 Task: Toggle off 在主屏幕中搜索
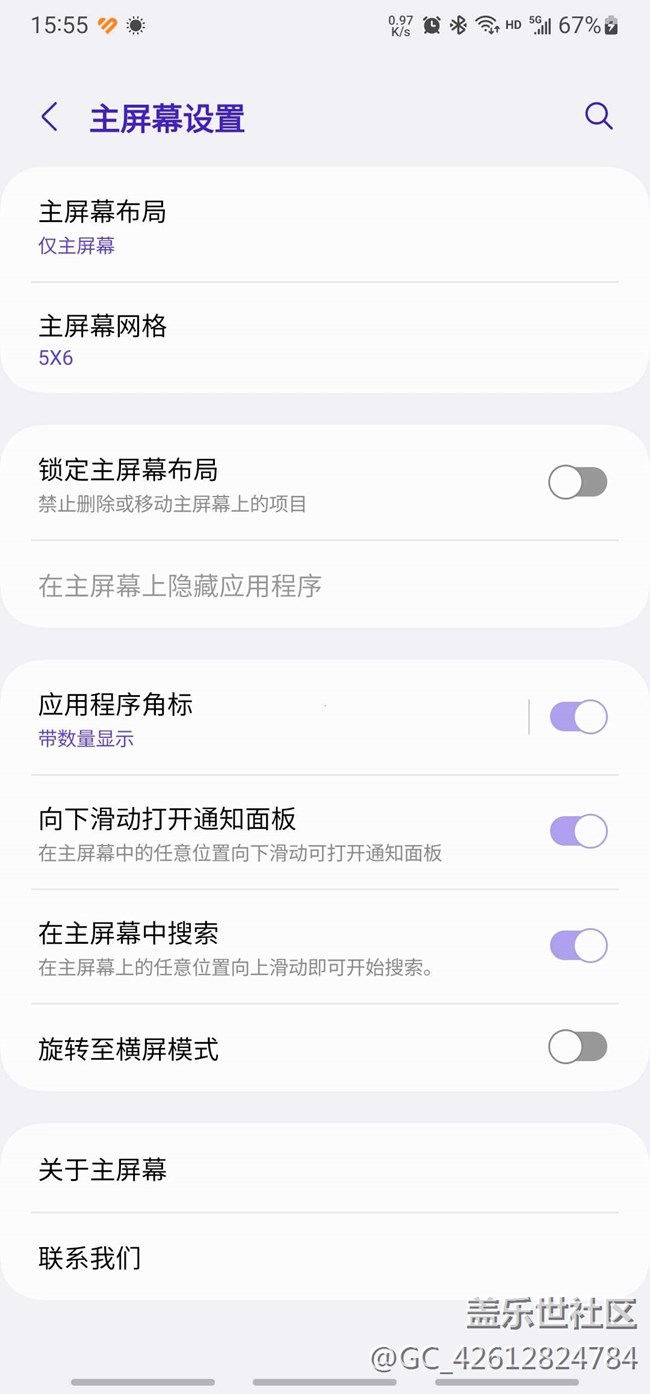(578, 945)
